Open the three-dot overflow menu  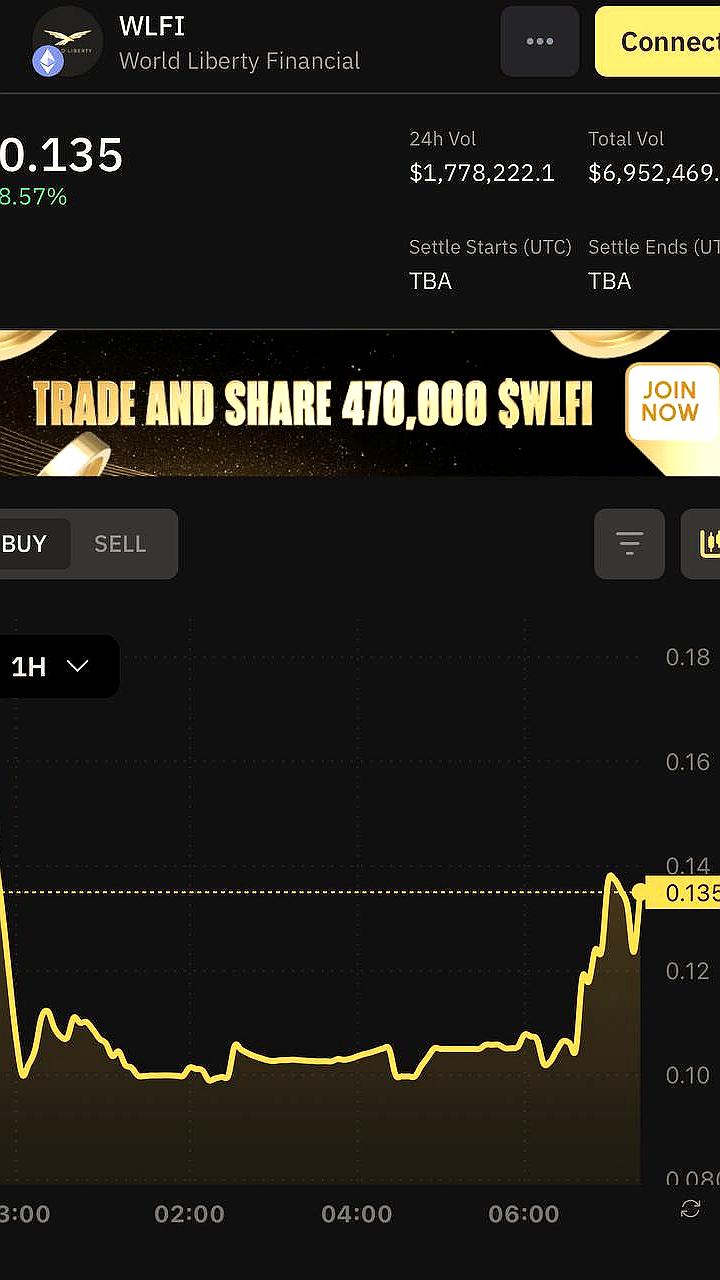coord(540,41)
